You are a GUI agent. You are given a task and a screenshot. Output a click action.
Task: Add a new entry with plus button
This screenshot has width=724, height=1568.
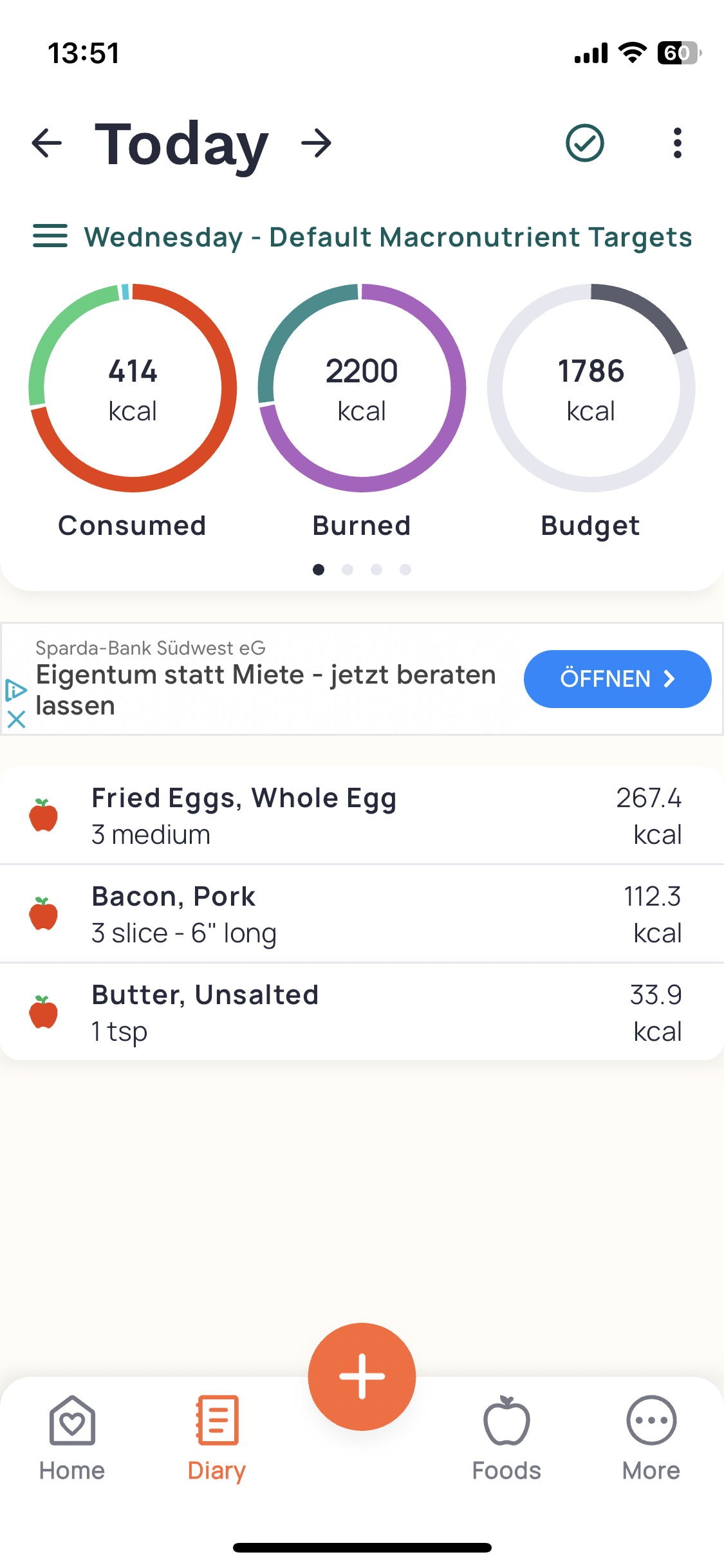pos(362,1376)
